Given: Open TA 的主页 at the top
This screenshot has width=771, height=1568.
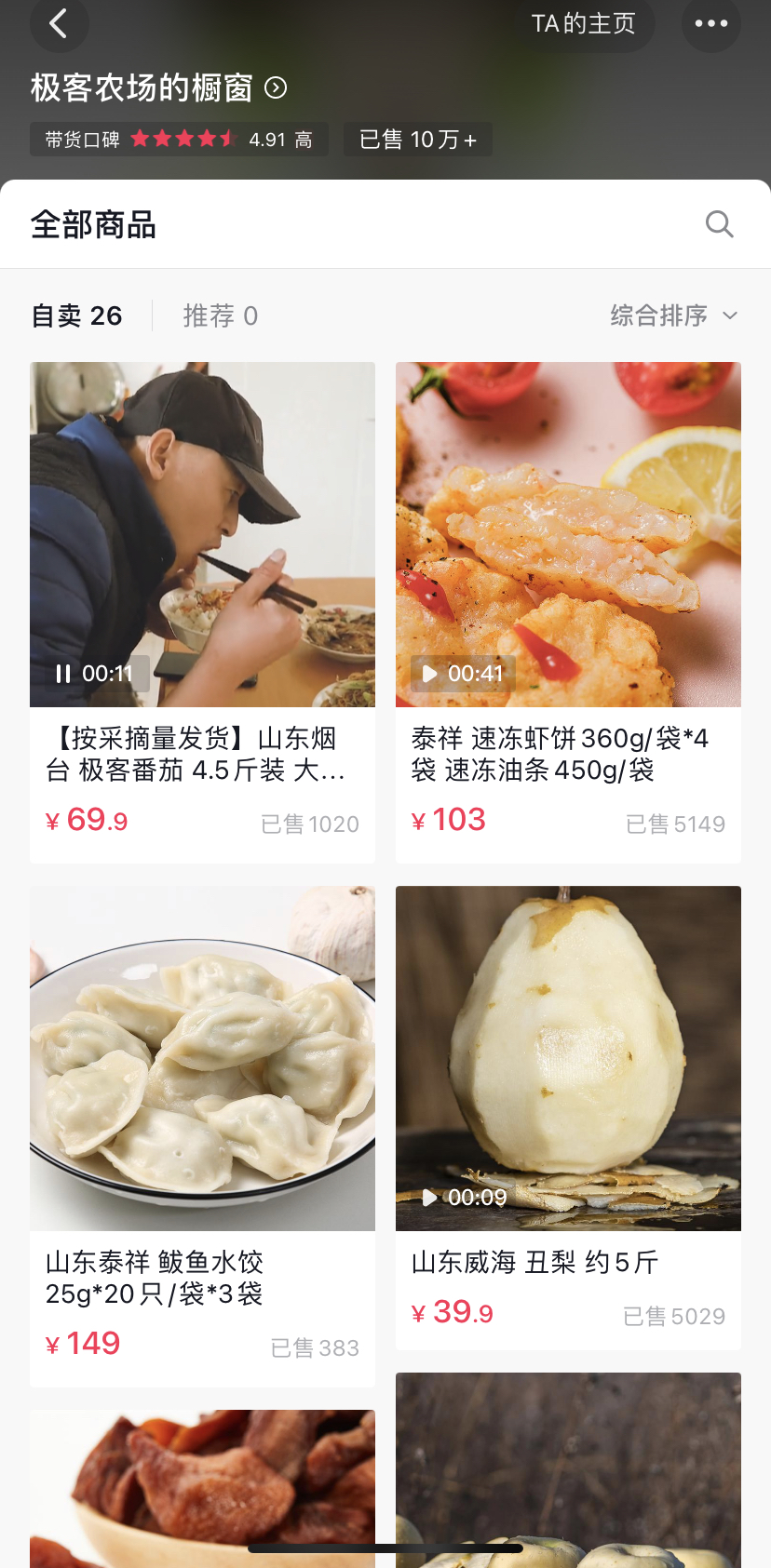Looking at the screenshot, I should [x=583, y=25].
